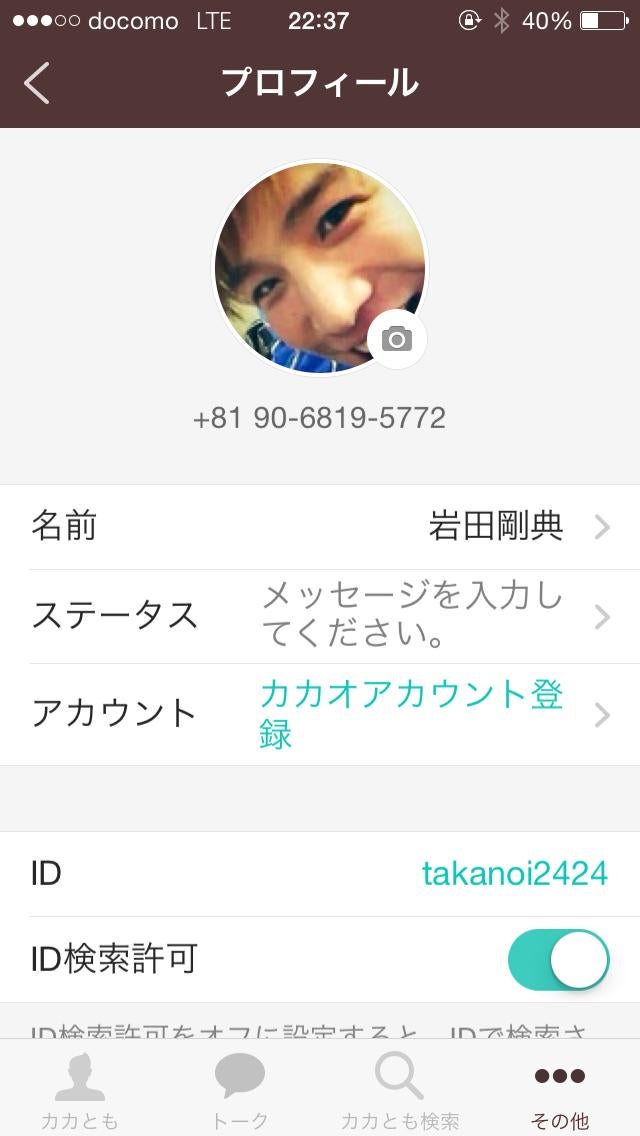This screenshot has width=640, height=1136.
Task: Disable the ID検索許可 switch
Action: (x=559, y=960)
